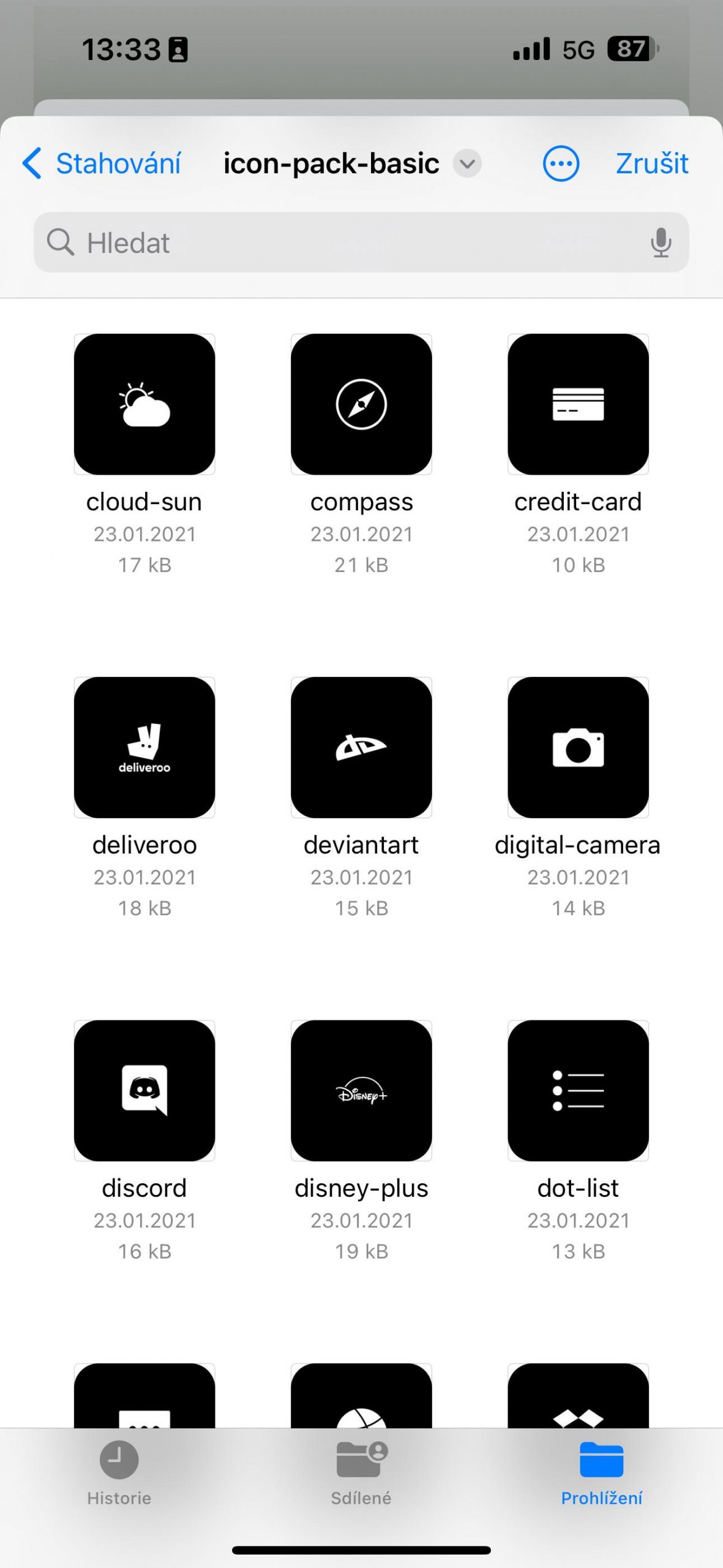Open the deviantart file
This screenshot has height=1568, width=723.
361,747
